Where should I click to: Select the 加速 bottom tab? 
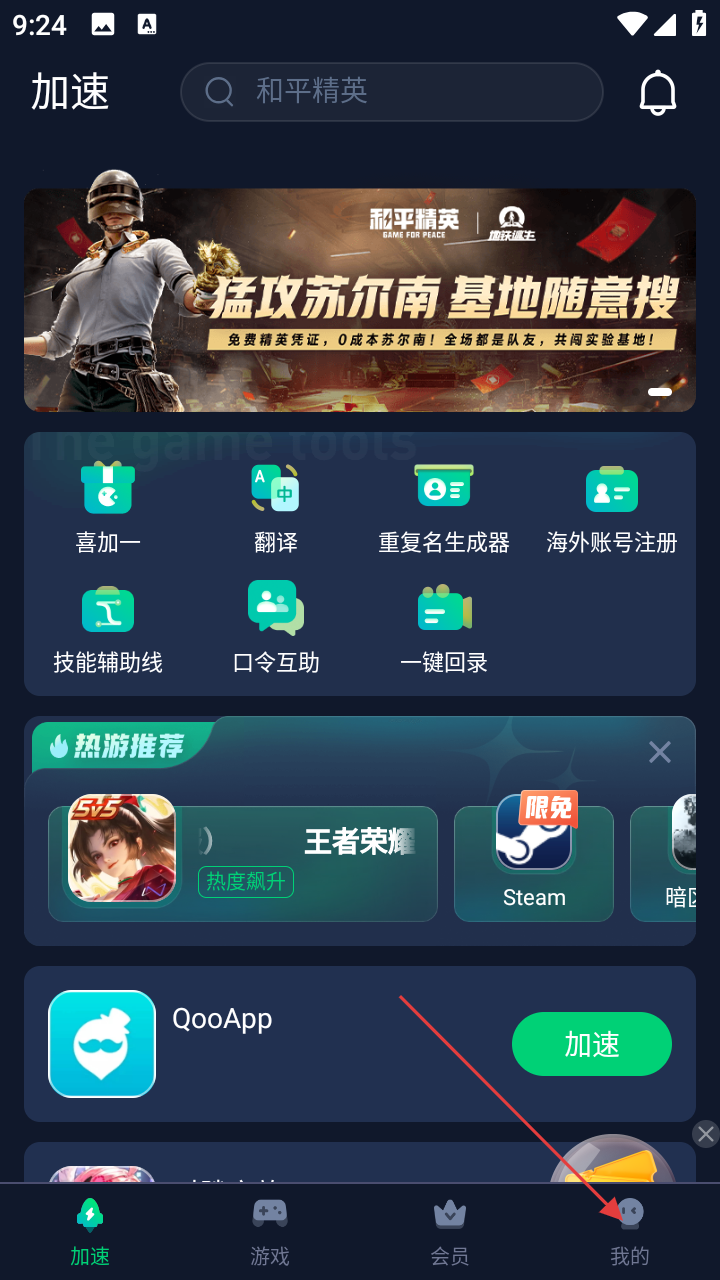point(90,1231)
